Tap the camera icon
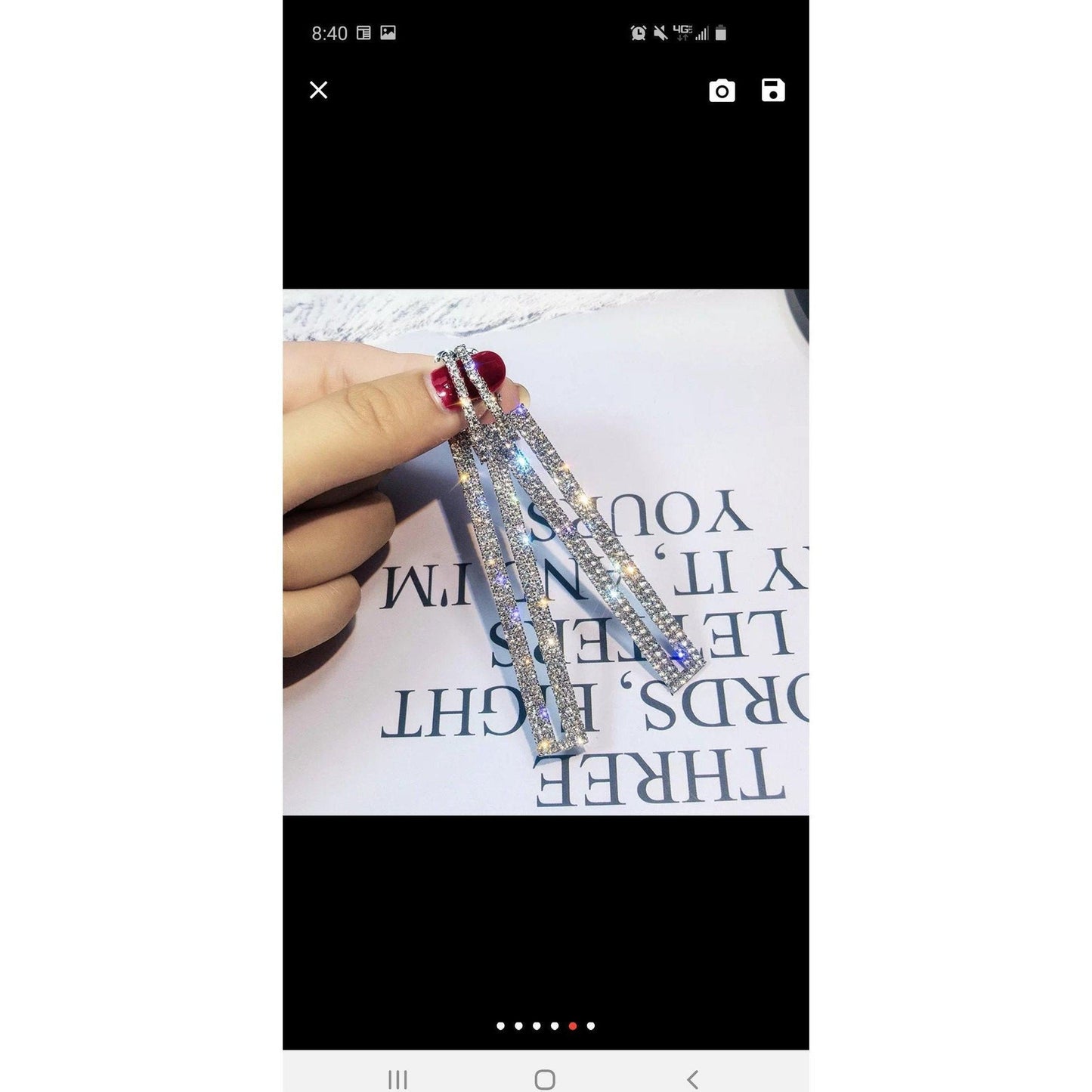1092x1092 pixels. point(722,91)
